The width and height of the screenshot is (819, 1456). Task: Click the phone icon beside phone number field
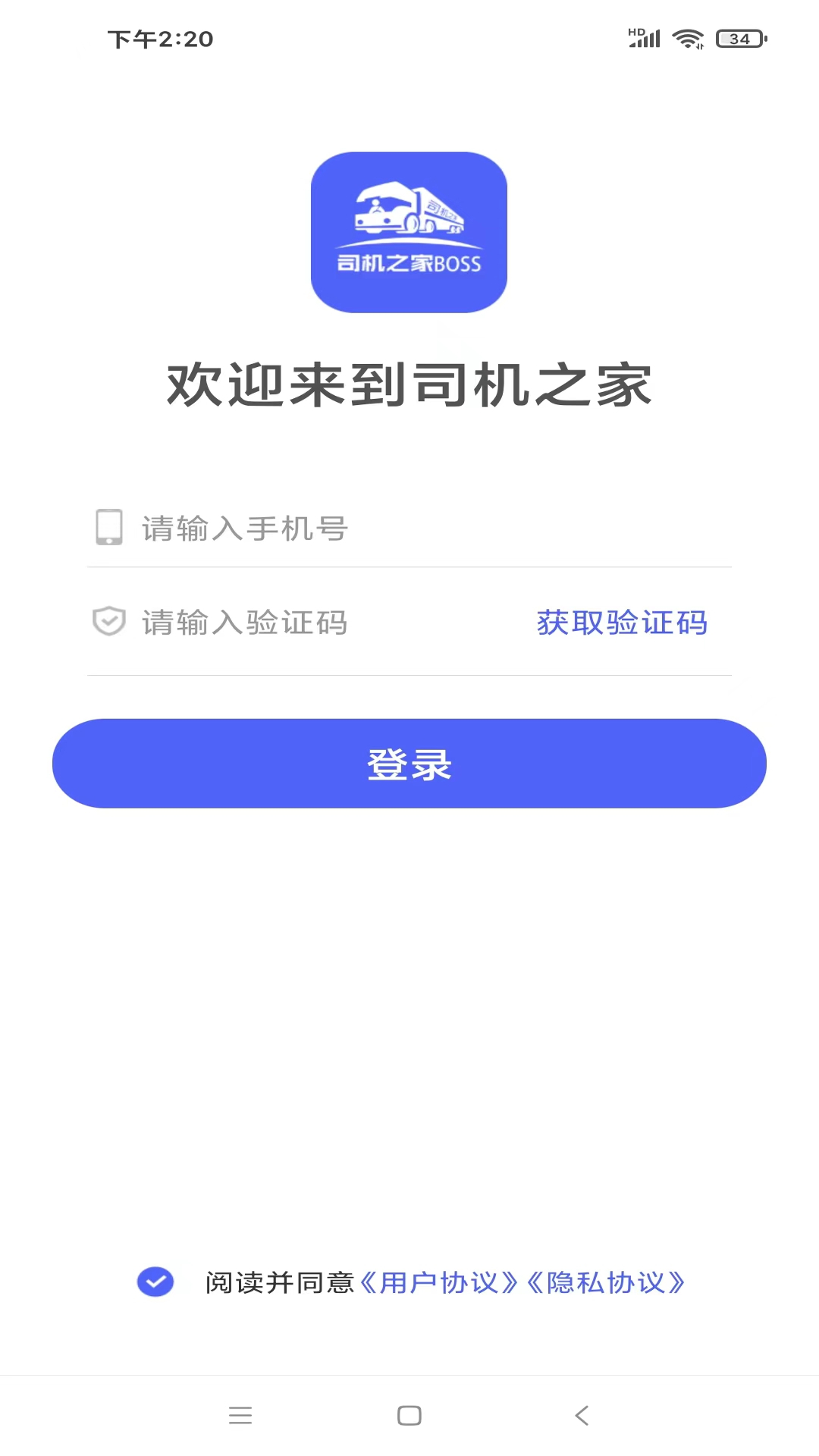click(x=108, y=529)
